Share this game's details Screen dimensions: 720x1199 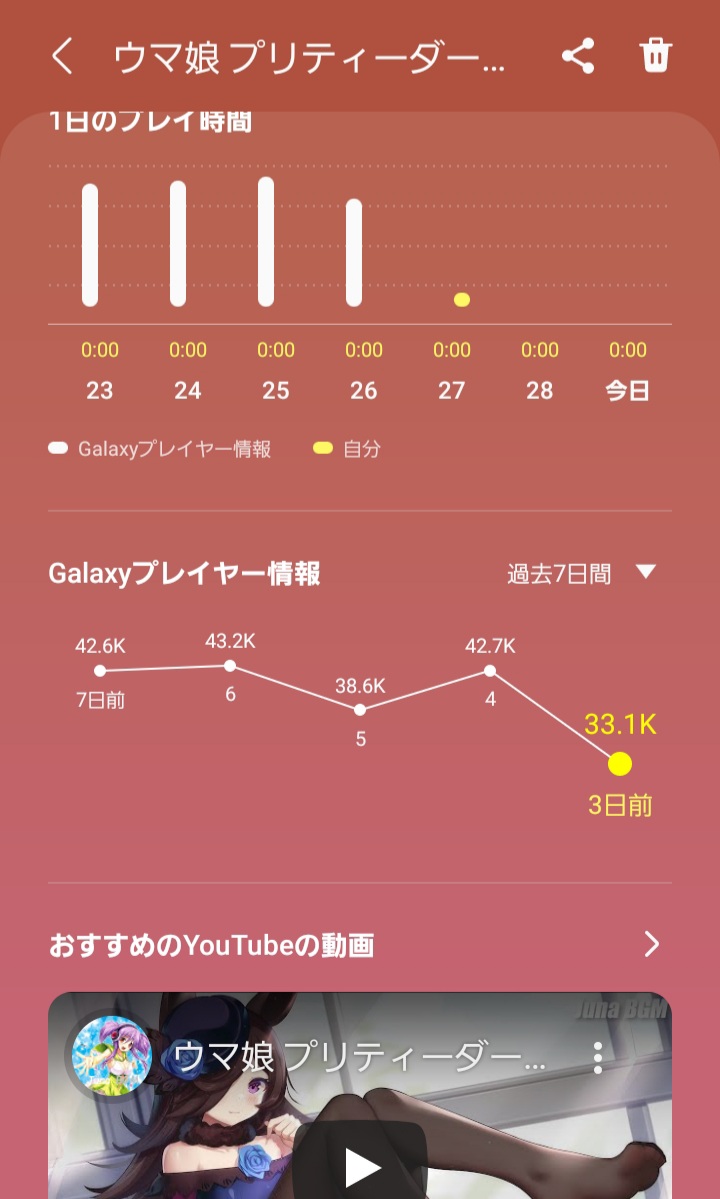pos(578,56)
